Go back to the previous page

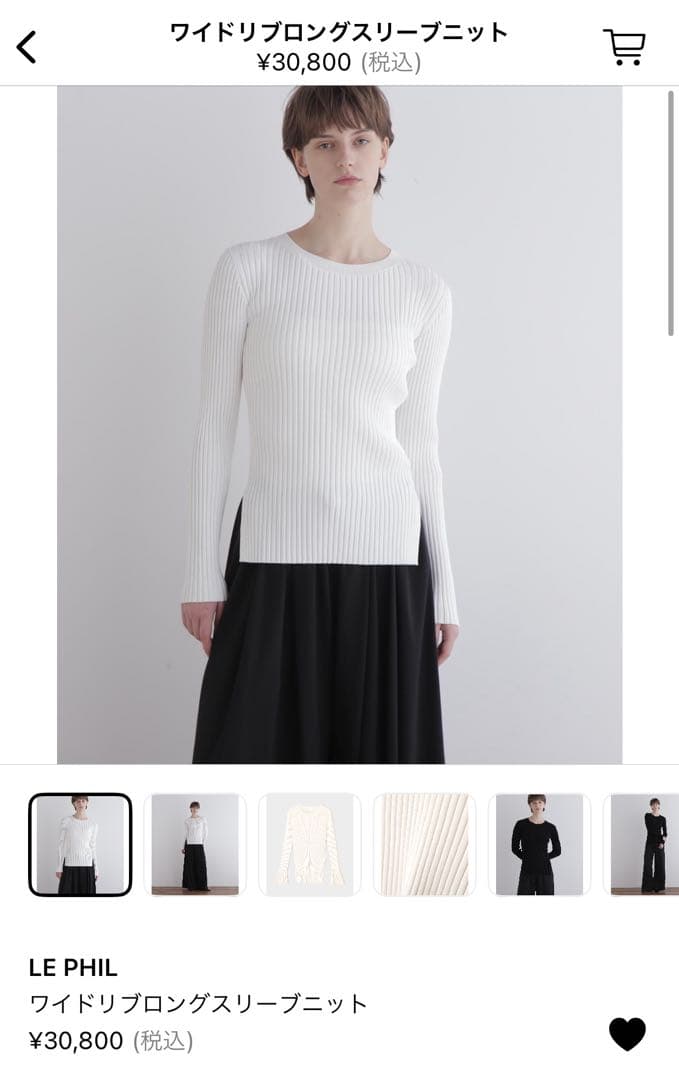pyautogui.click(x=27, y=46)
